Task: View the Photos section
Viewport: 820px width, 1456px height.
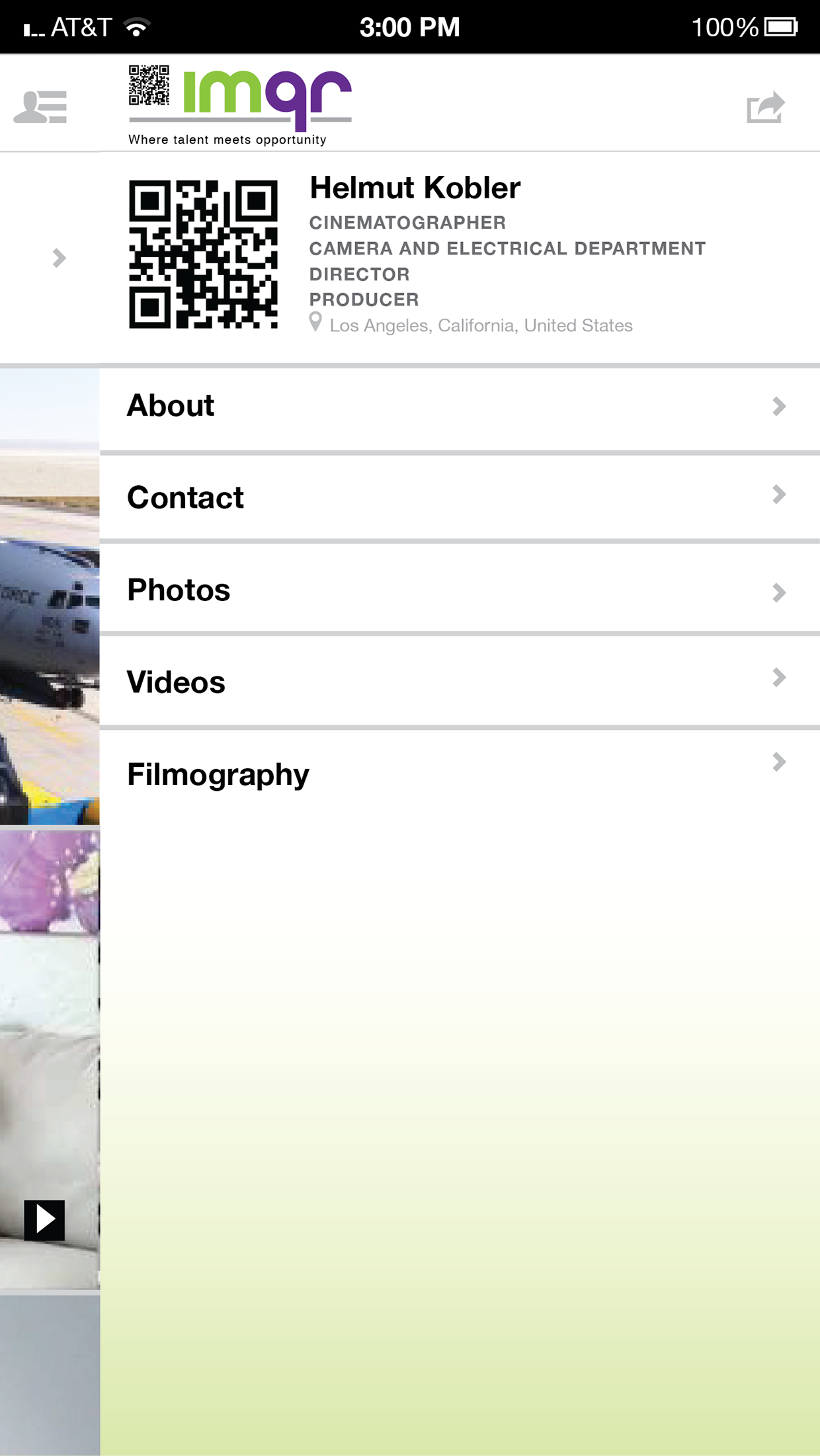Action: (x=459, y=590)
